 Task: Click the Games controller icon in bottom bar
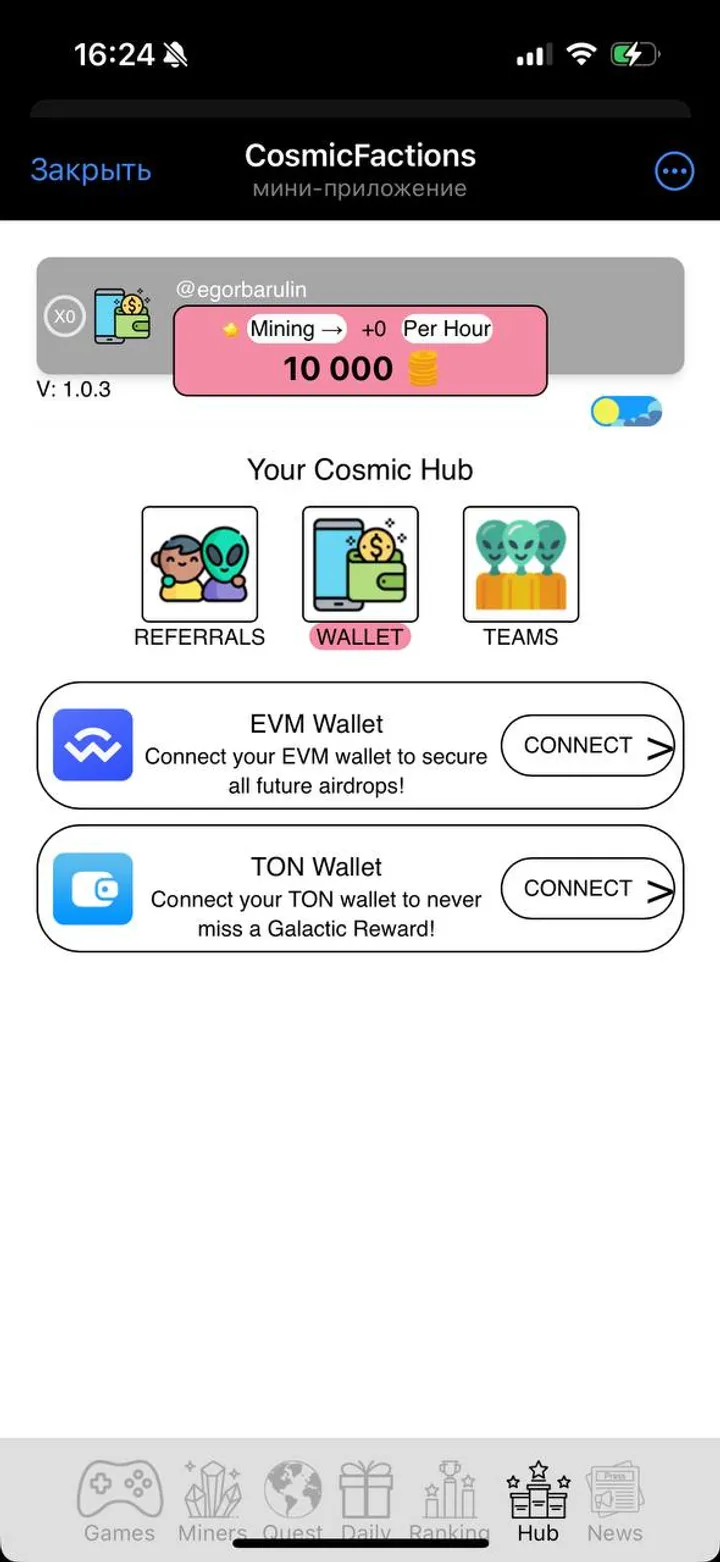click(118, 1490)
